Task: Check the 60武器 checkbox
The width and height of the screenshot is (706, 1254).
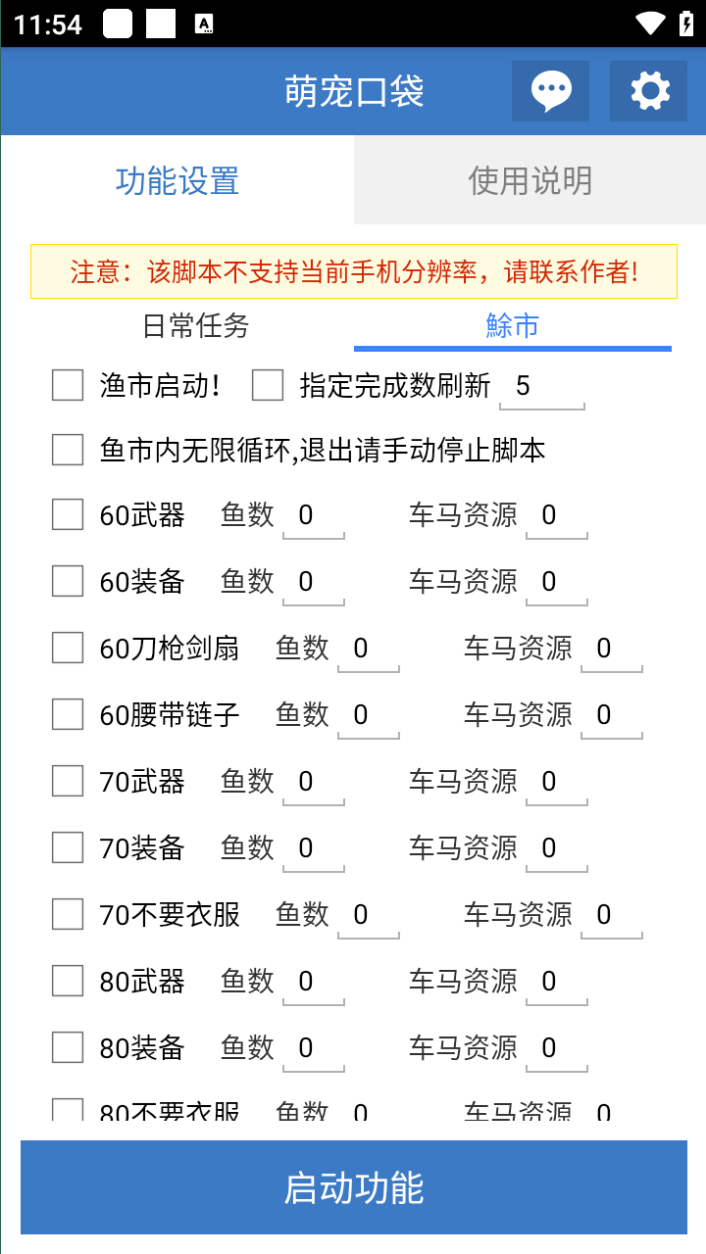Action: (x=68, y=515)
